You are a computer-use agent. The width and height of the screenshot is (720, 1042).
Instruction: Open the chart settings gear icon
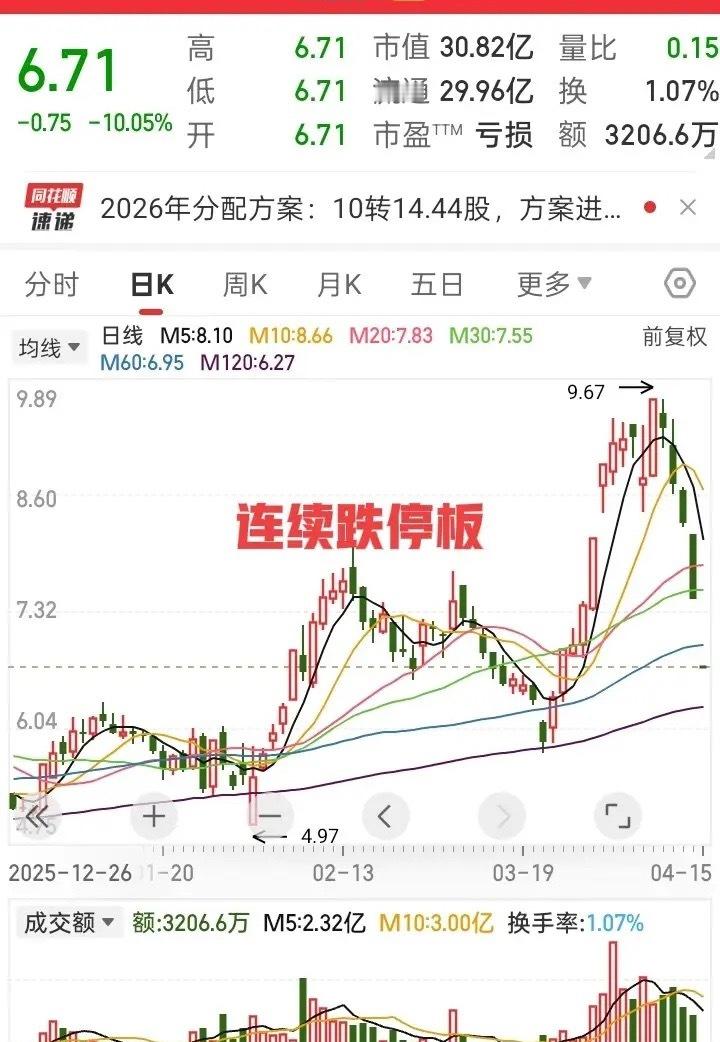[x=679, y=284]
